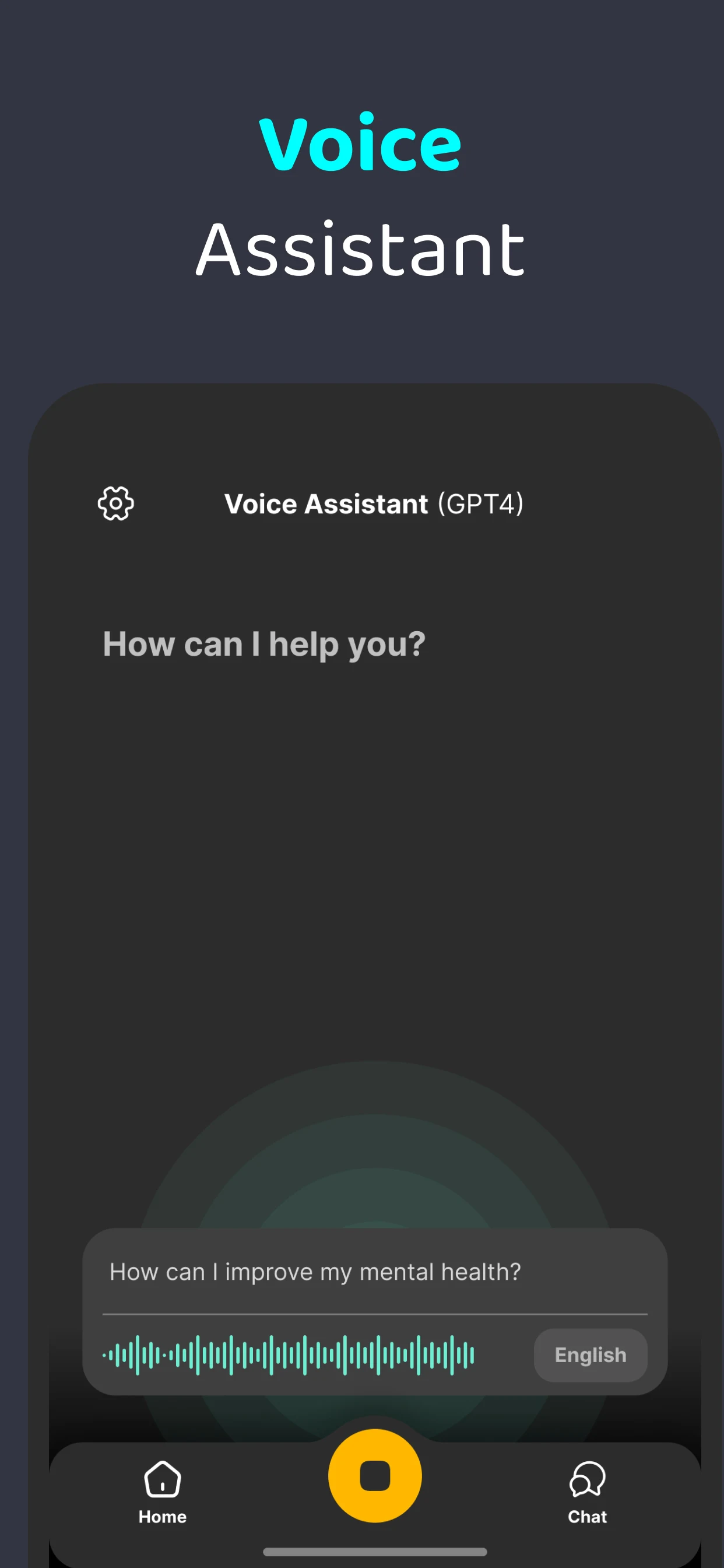The height and width of the screenshot is (1568, 724).
Task: Expand language options via the English chip
Action: tap(589, 1354)
